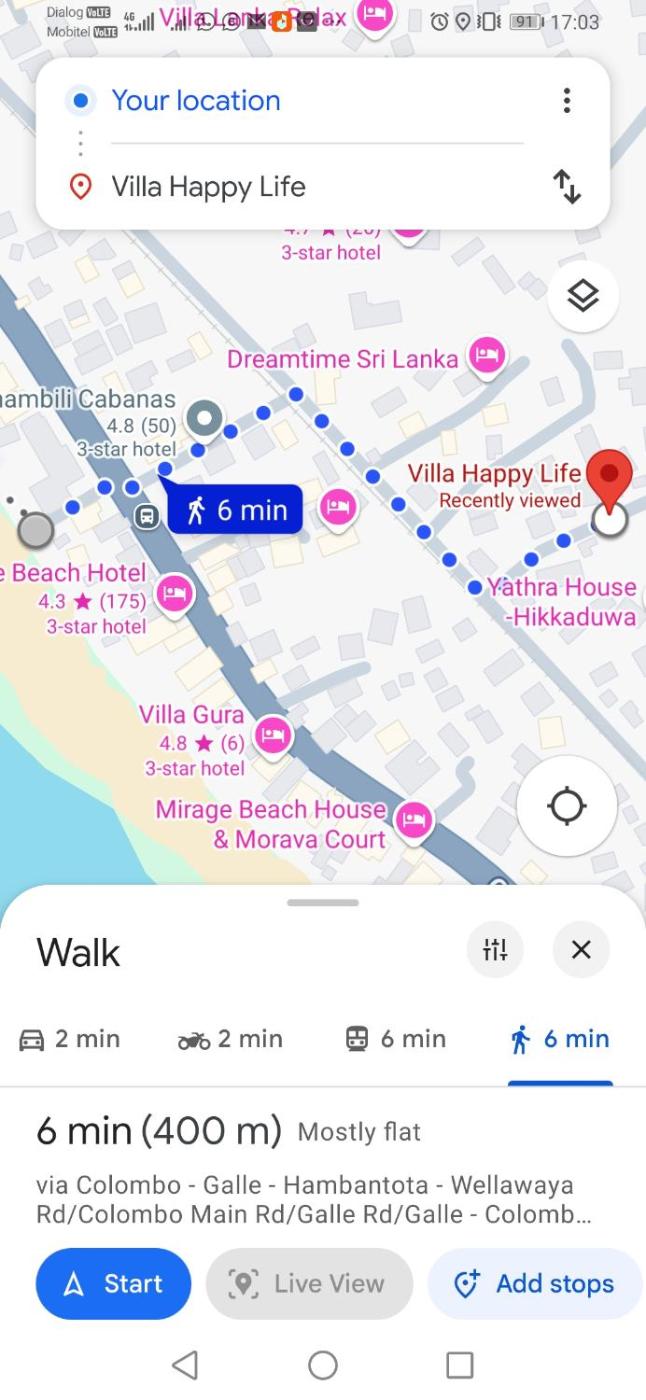Add stops to this route
This screenshot has height=1400, width=646.
pyautogui.click(x=534, y=1283)
